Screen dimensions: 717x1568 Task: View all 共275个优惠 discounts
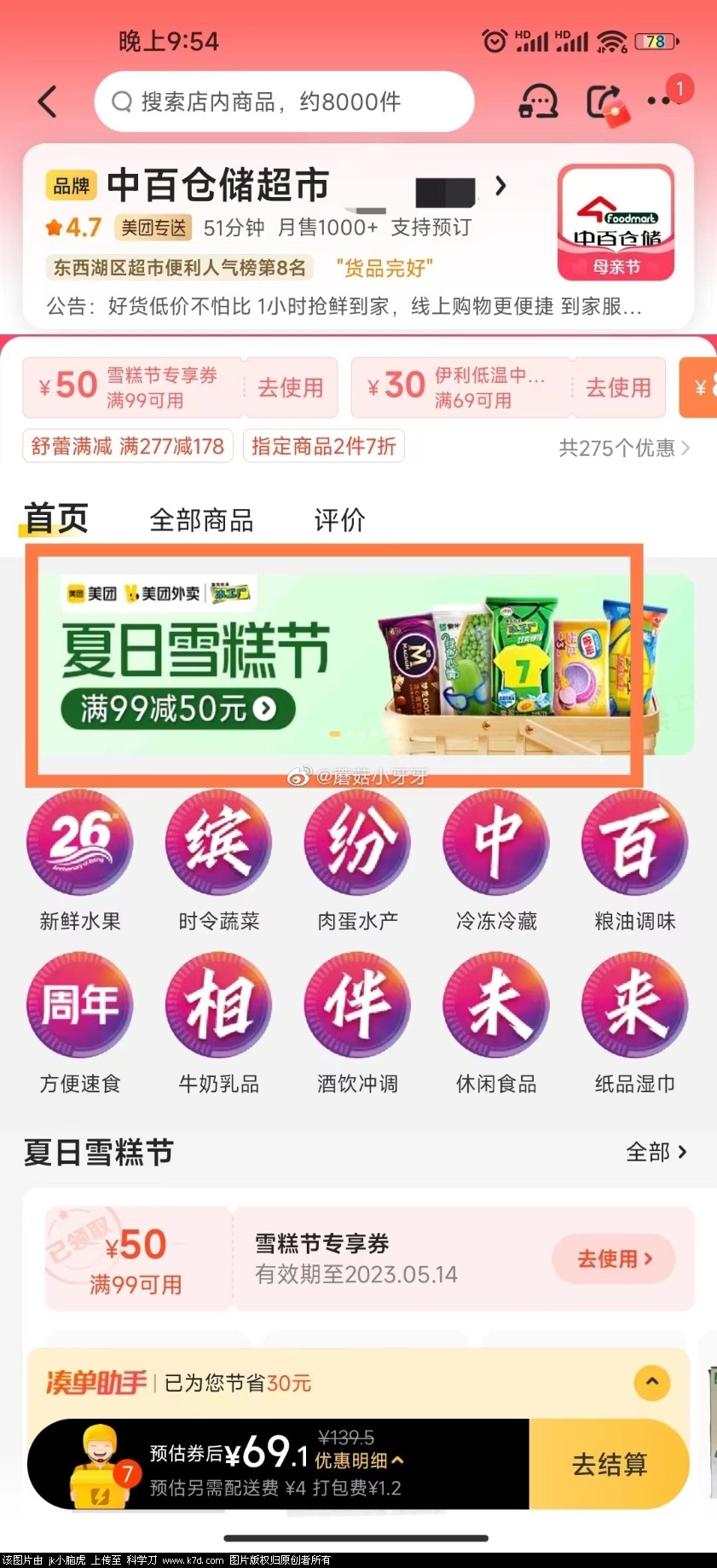pyautogui.click(x=624, y=448)
